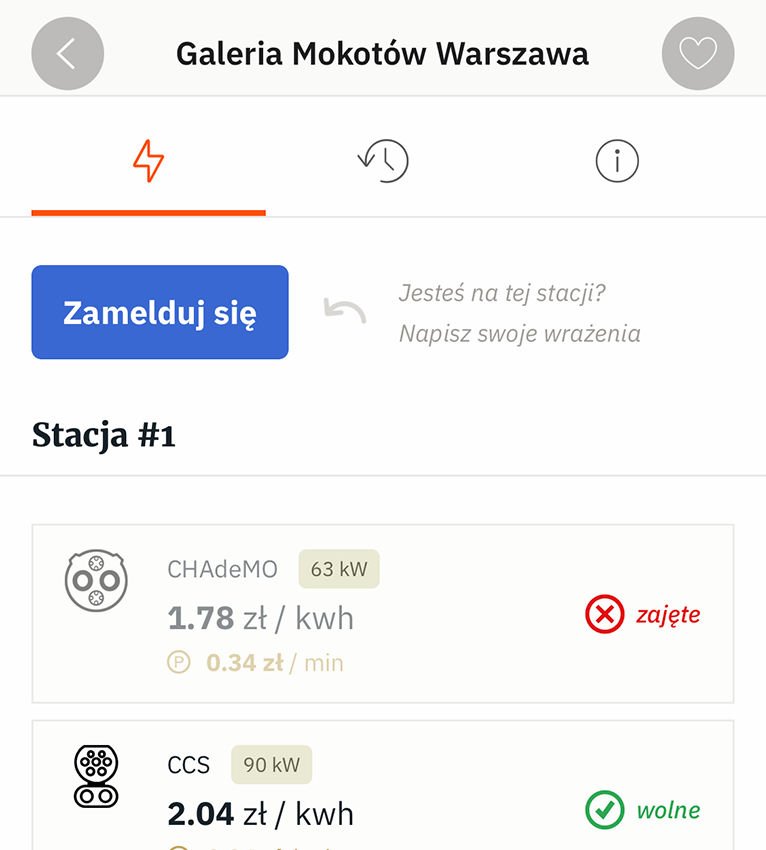The height and width of the screenshot is (850, 766).
Task: Open the CHAdeMO 63 kW connector card
Action: point(383,613)
